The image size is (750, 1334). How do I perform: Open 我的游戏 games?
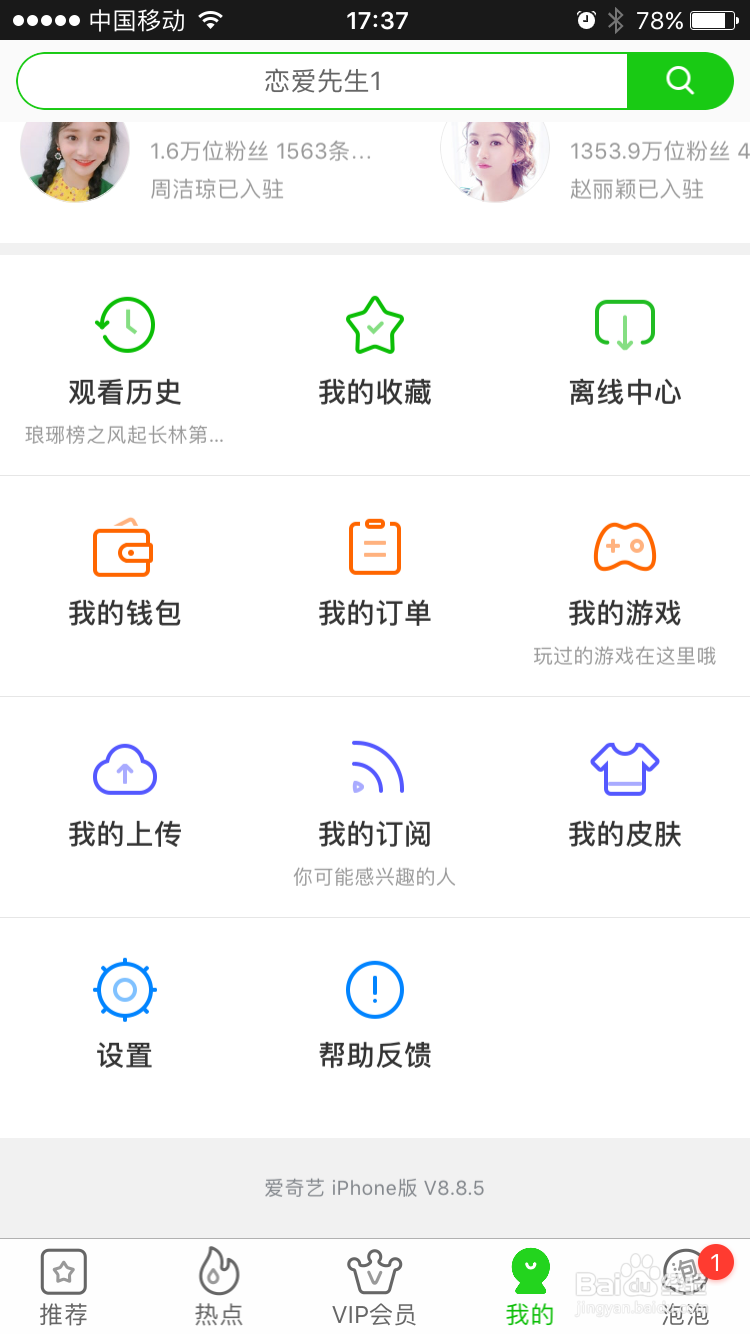pos(625,585)
